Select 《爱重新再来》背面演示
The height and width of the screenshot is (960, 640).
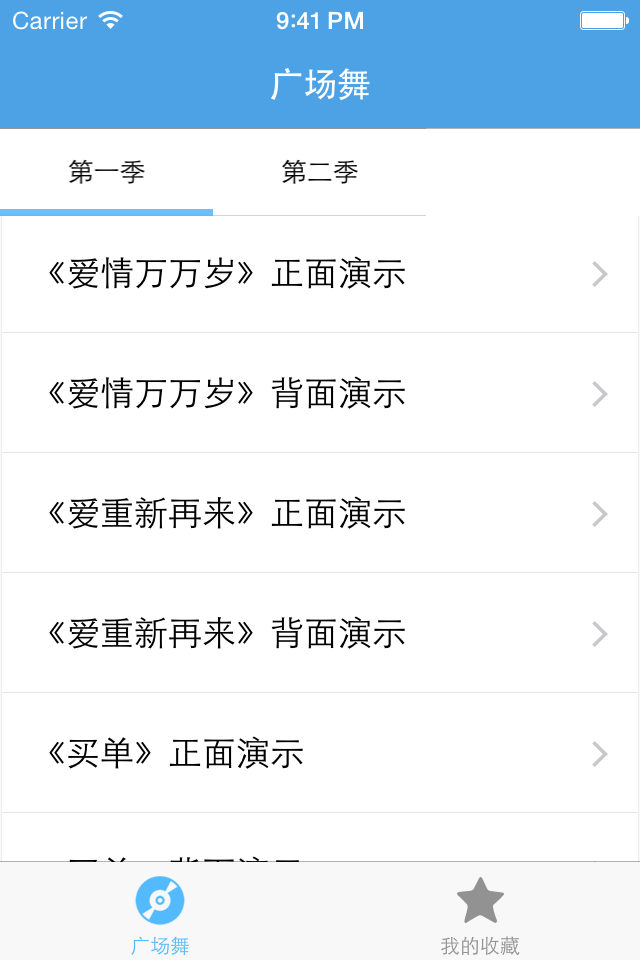(320, 634)
